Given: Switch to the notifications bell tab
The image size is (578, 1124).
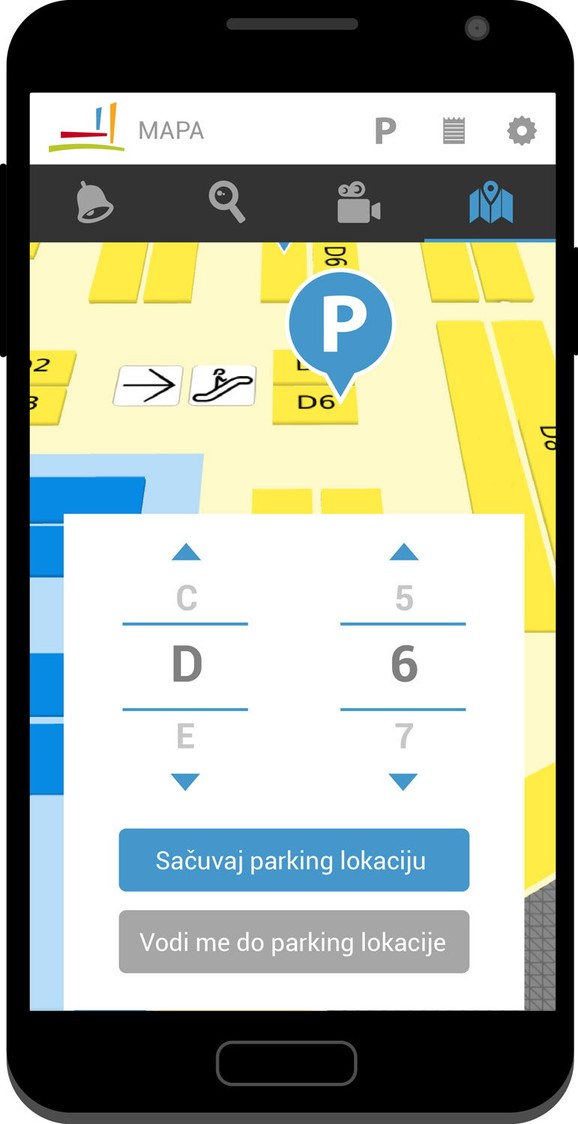Looking at the screenshot, I should (x=95, y=202).
